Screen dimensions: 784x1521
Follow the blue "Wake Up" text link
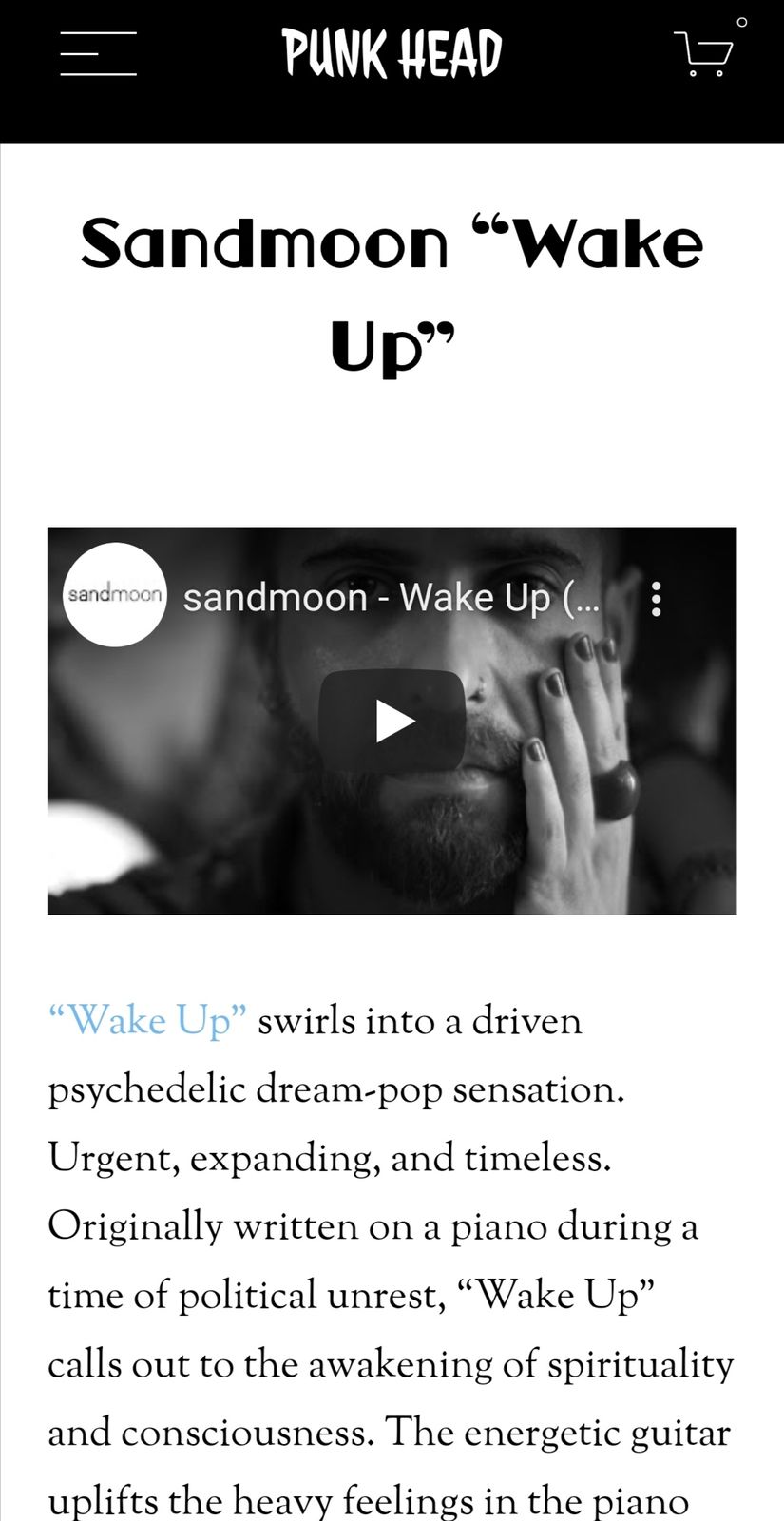pyautogui.click(x=147, y=1021)
